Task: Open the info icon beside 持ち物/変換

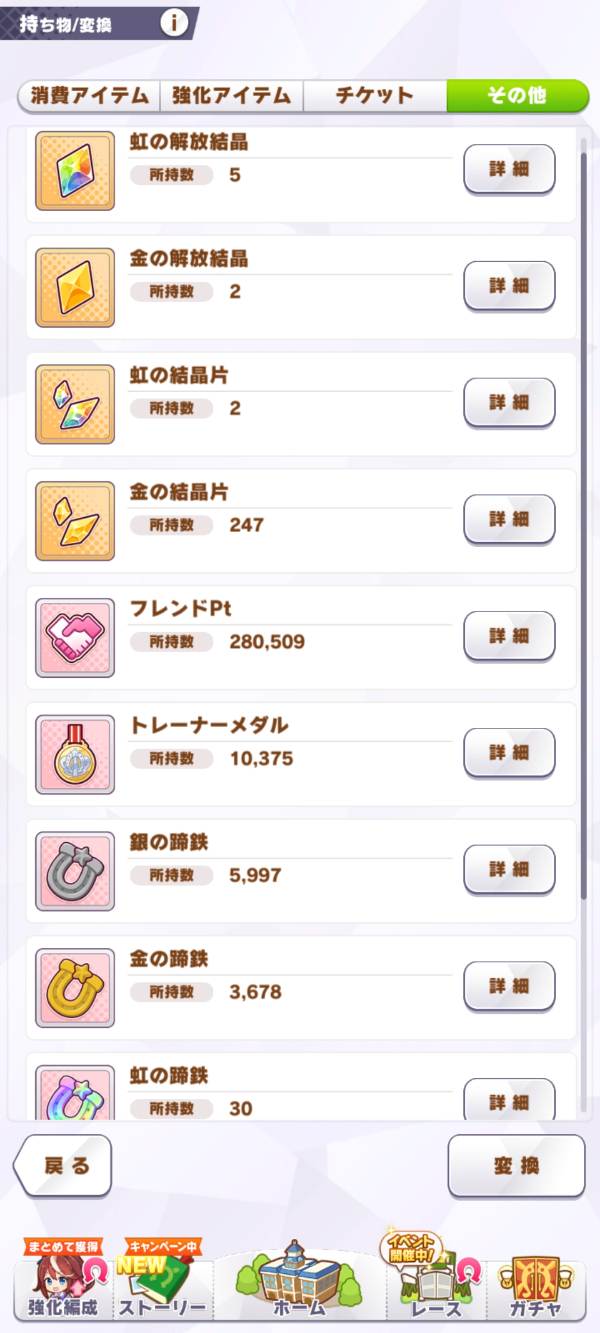Action: tap(174, 23)
